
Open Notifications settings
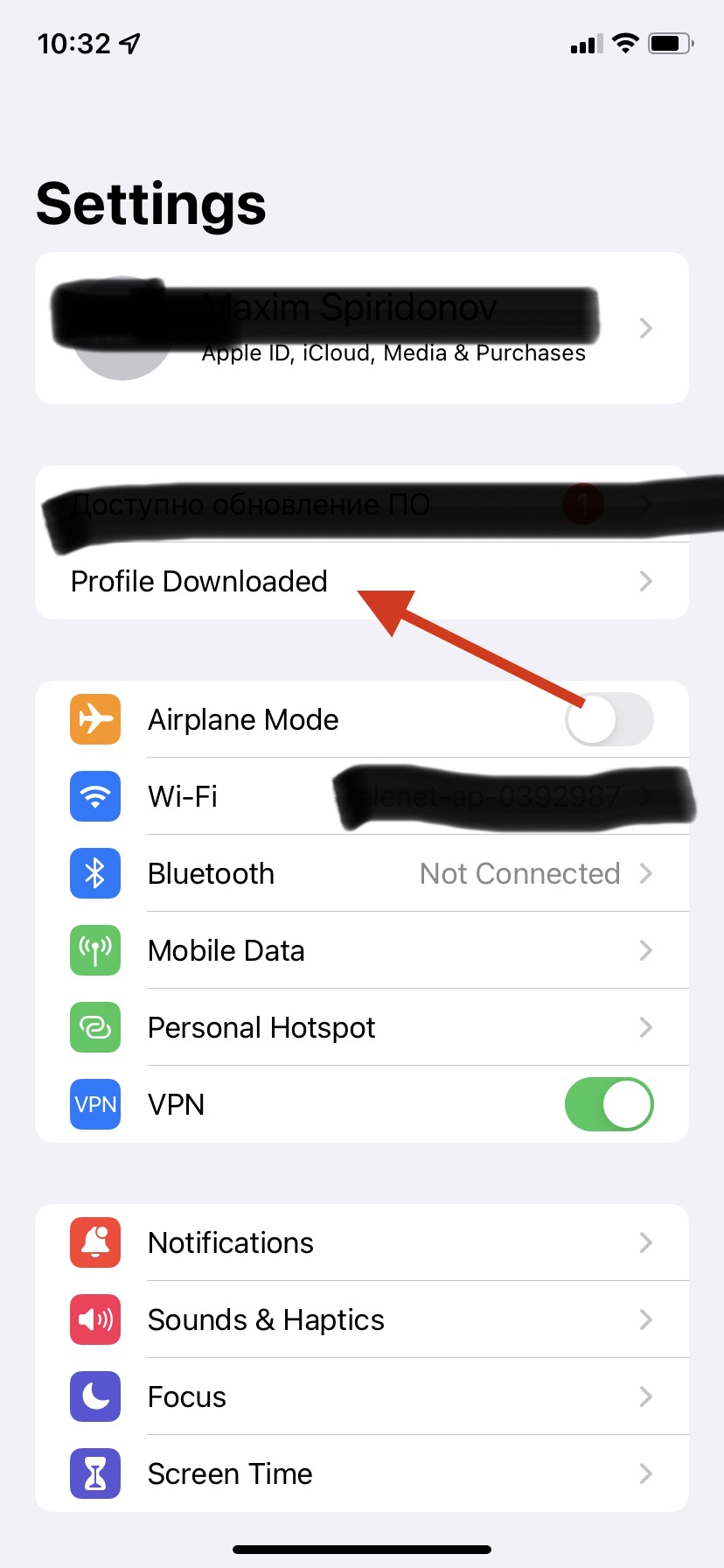(x=362, y=1242)
